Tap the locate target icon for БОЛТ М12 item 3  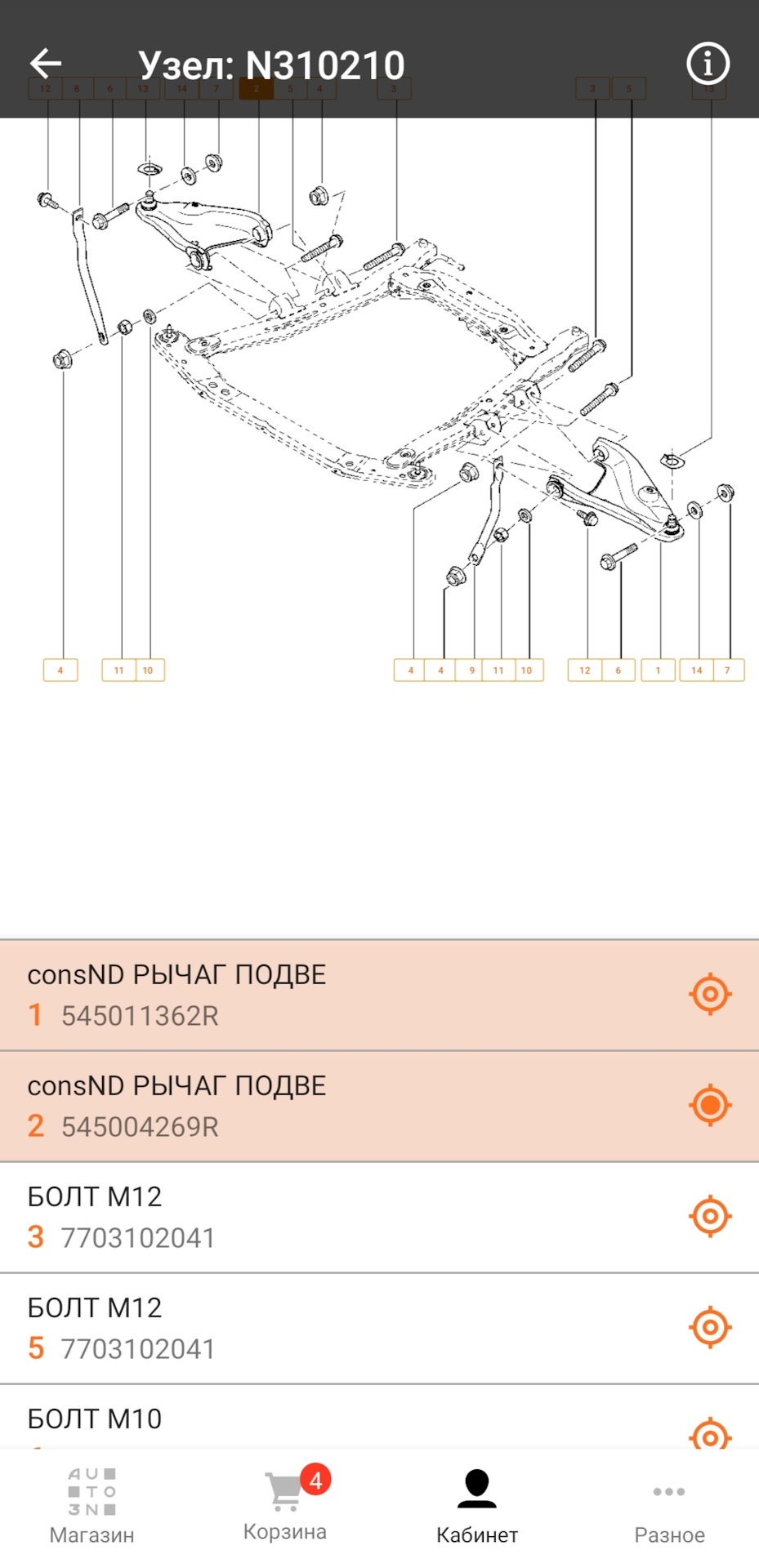pos(709,1216)
